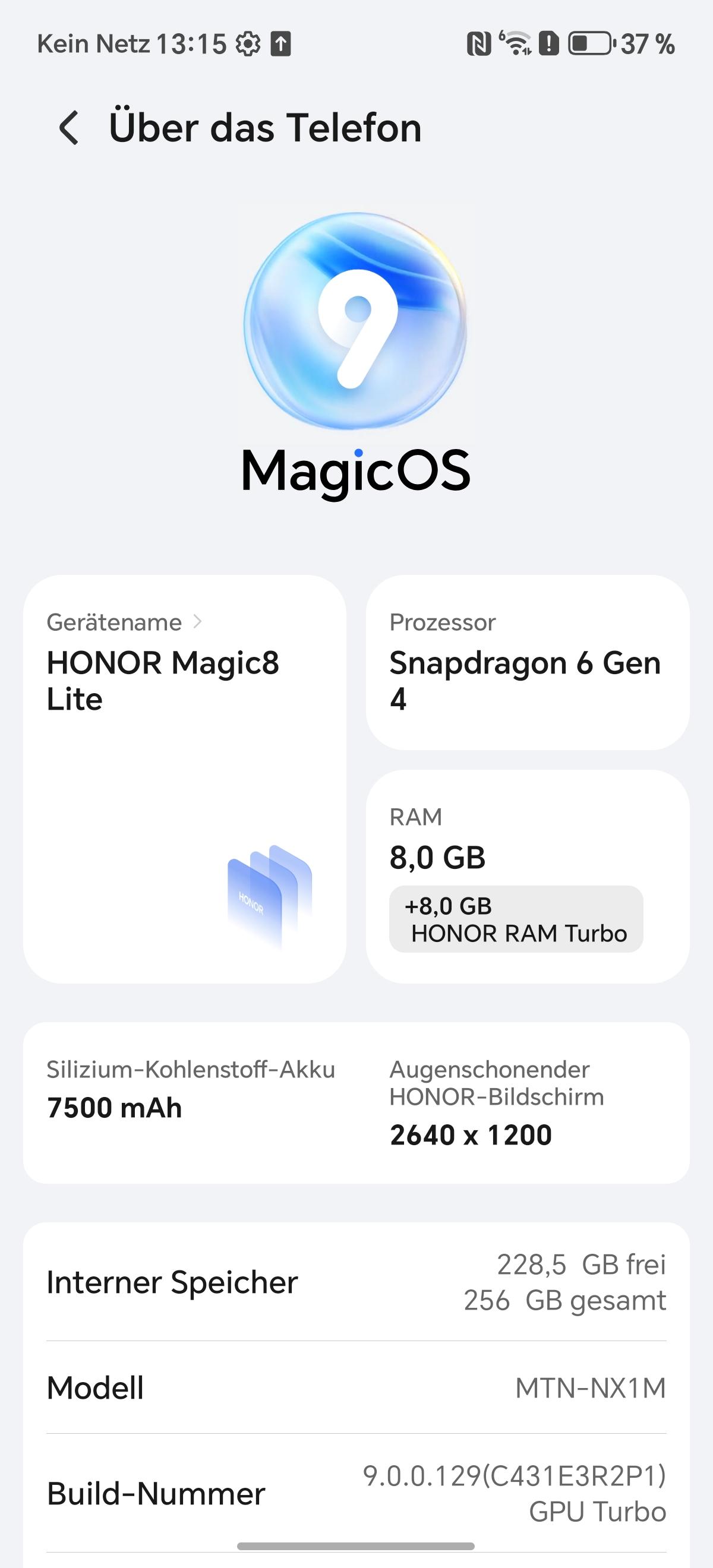Tap the Build-Nummer row

point(356,1493)
